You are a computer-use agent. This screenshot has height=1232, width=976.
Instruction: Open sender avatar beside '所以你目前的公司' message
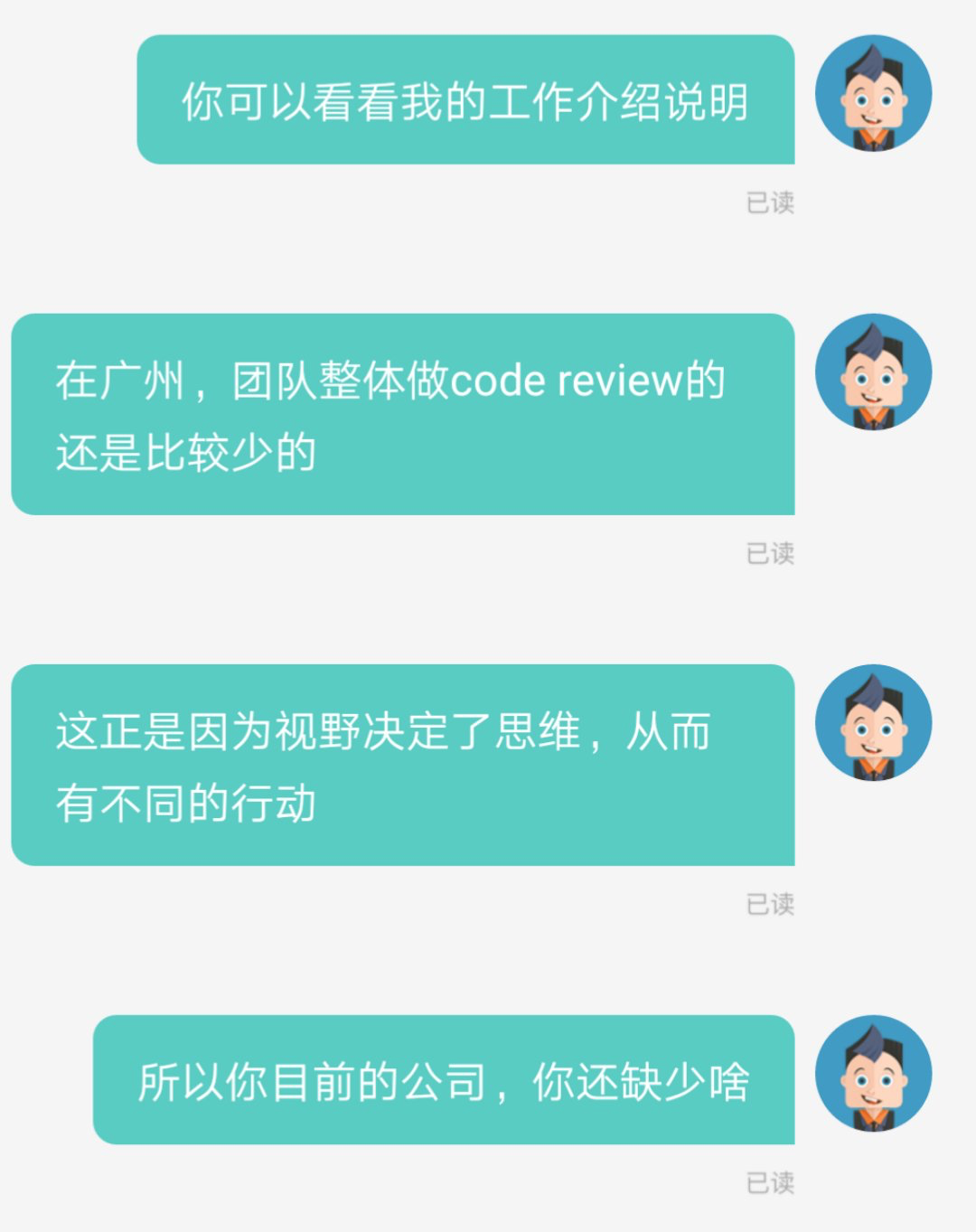click(873, 1074)
